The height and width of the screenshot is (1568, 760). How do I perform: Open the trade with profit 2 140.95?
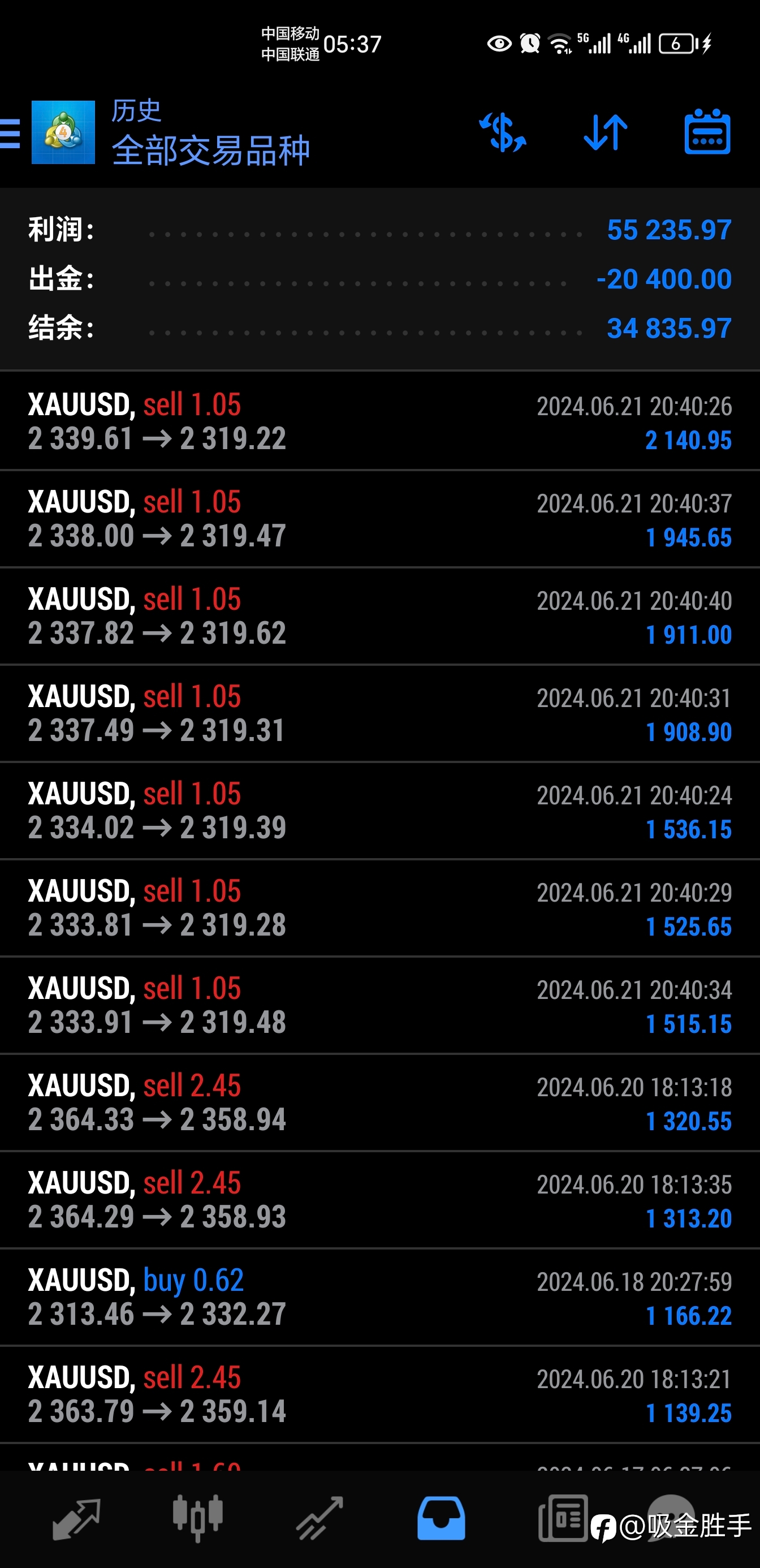(379, 421)
